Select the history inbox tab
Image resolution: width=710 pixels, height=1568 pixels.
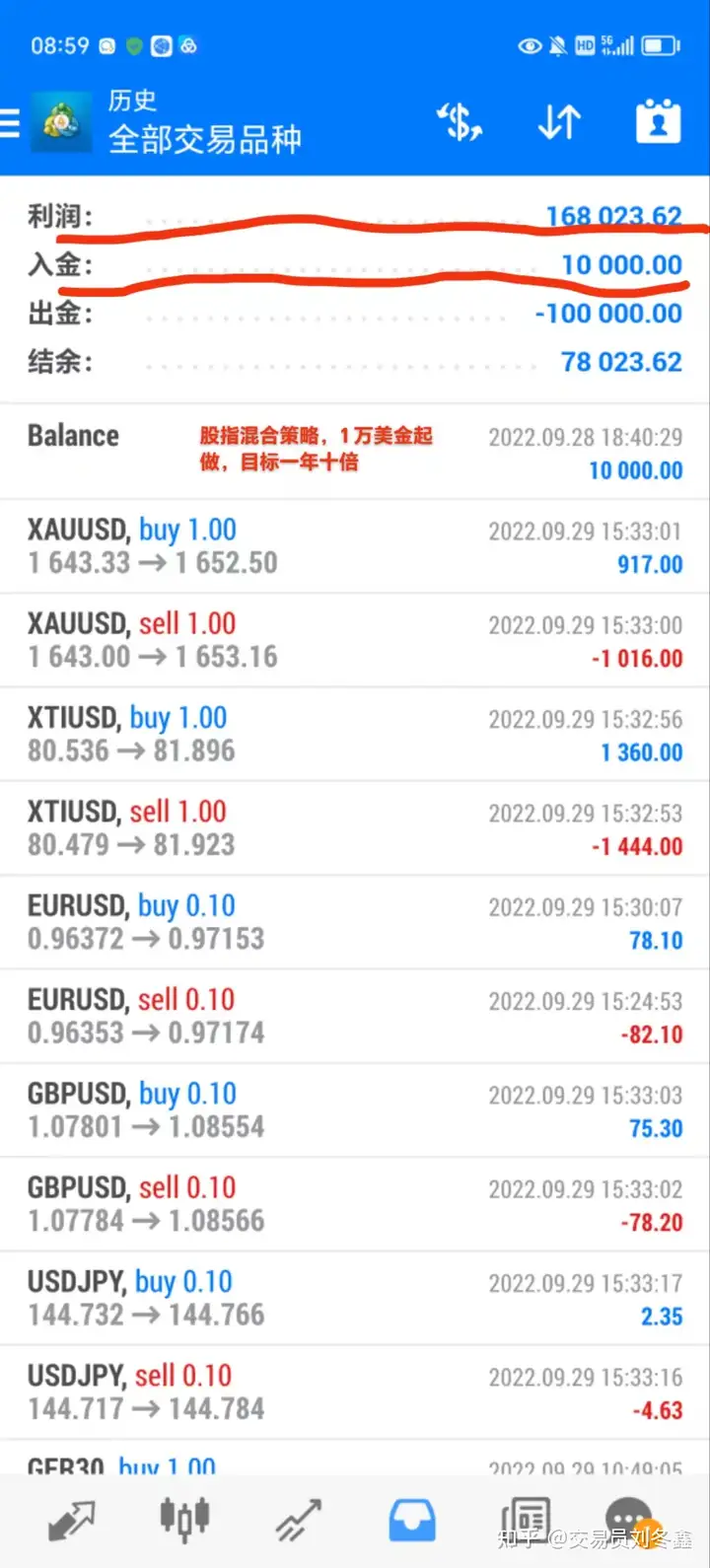coord(412,1520)
